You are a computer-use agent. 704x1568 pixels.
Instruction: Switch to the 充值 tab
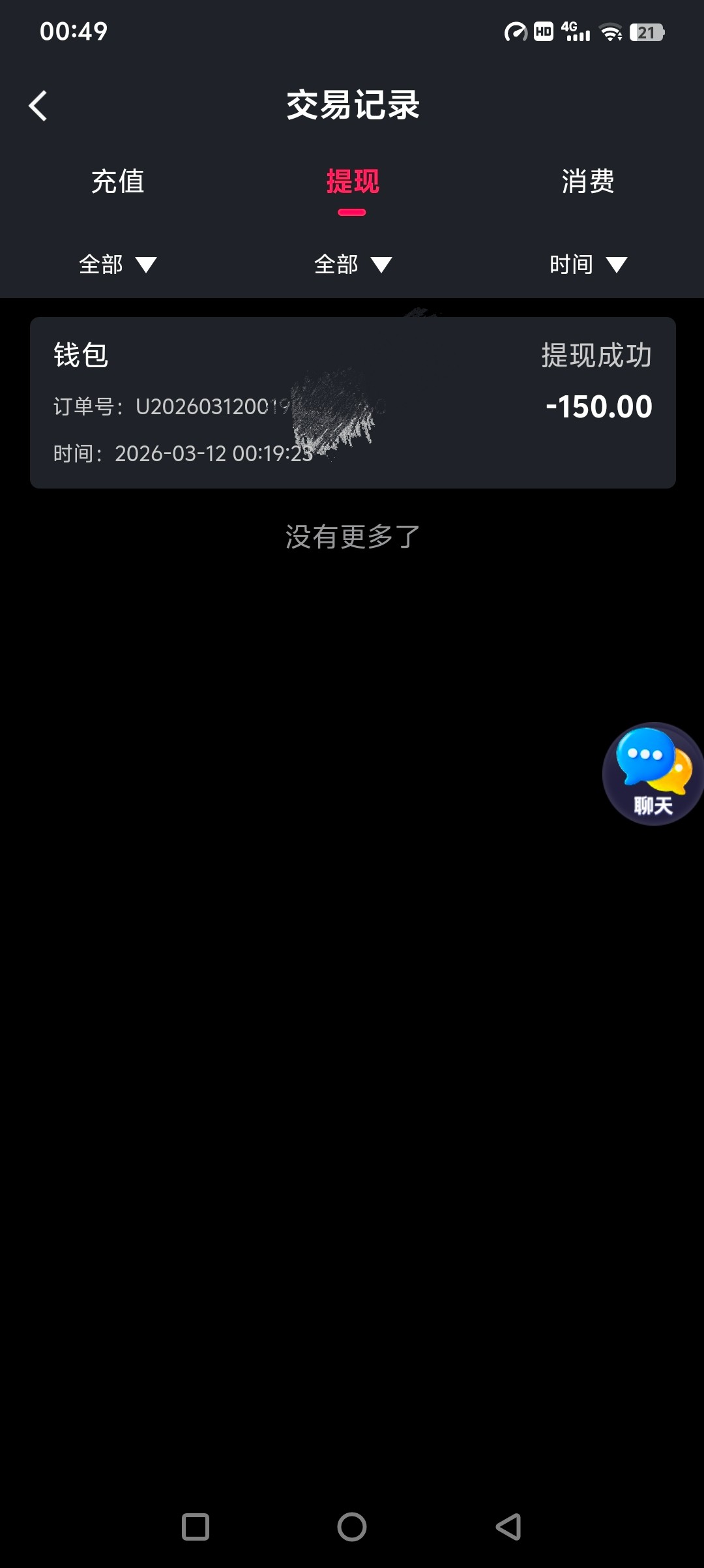[x=117, y=181]
